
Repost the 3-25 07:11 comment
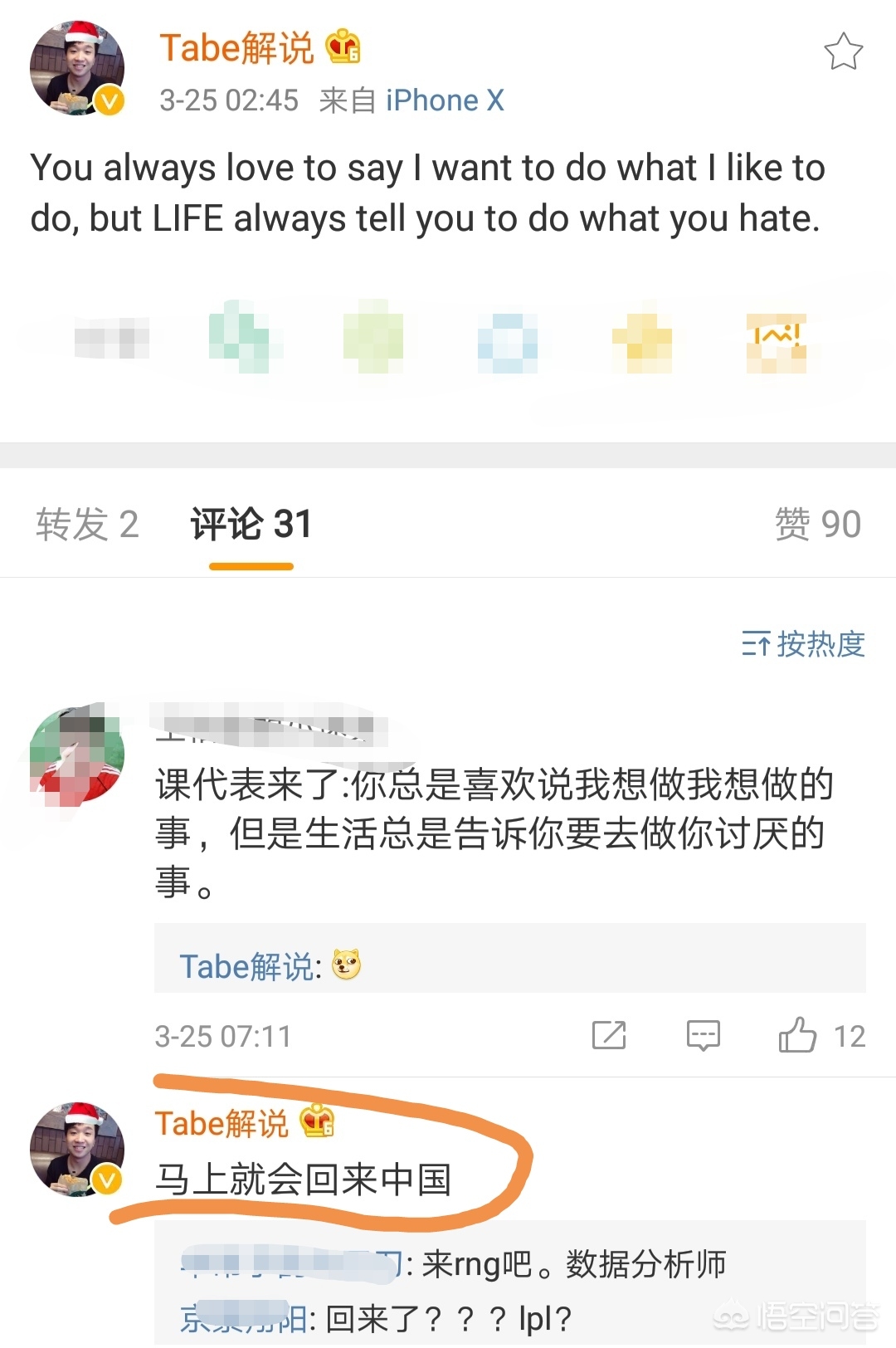[609, 1035]
